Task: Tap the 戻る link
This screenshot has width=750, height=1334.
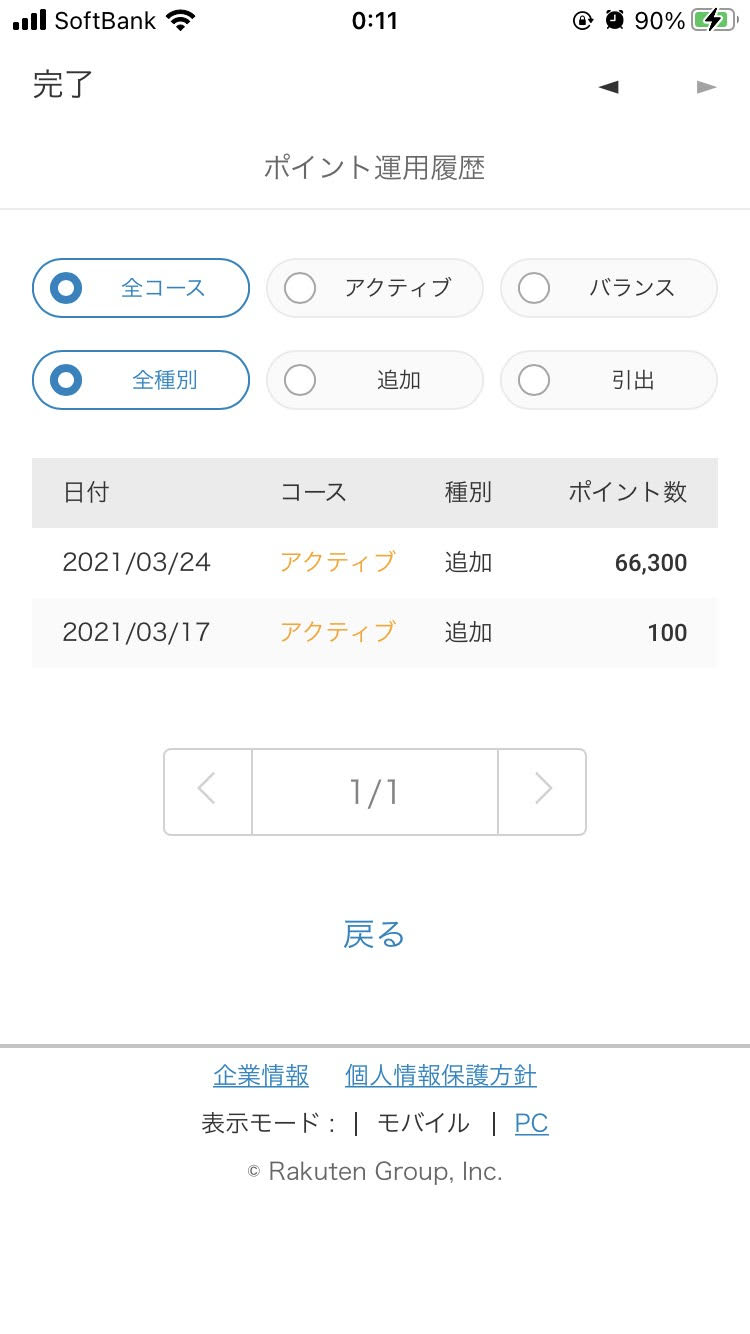Action: coord(374,935)
